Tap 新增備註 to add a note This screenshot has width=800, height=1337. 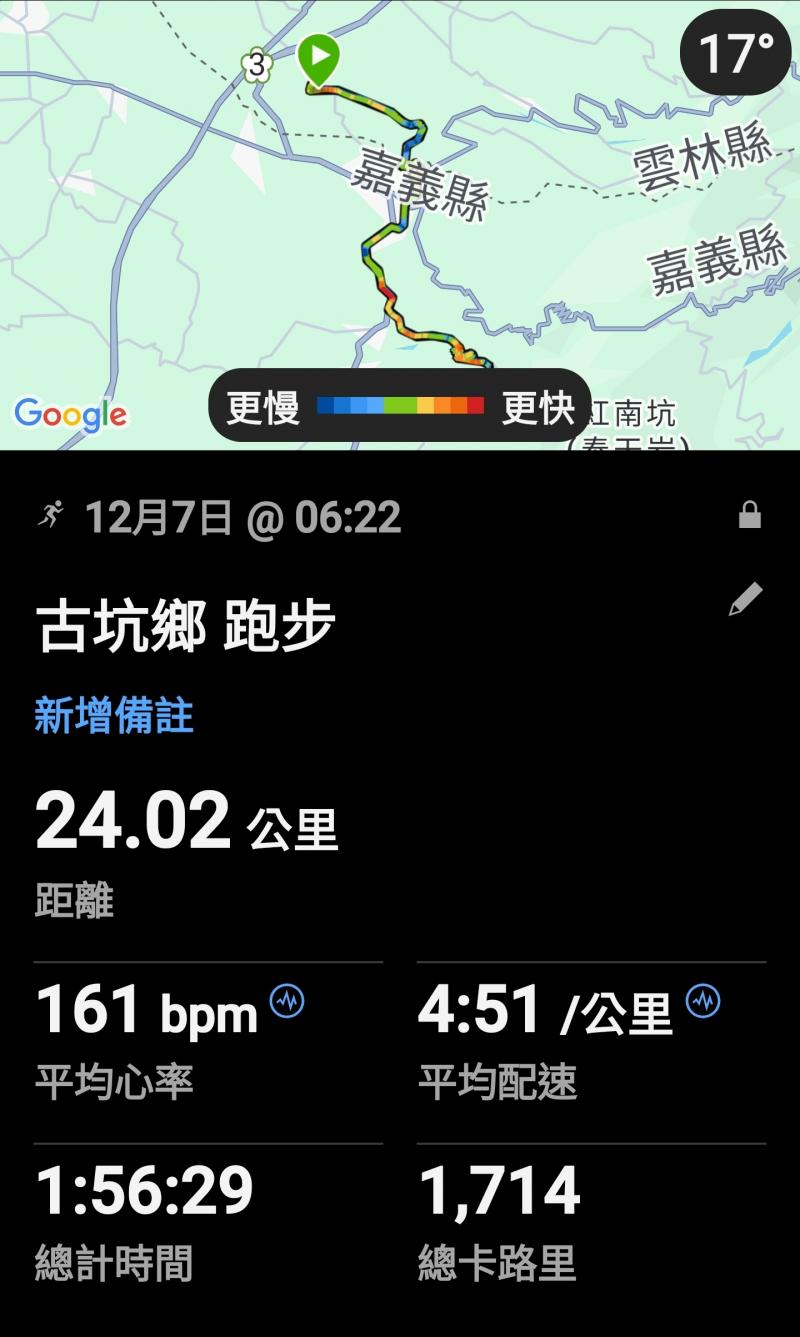click(x=114, y=716)
